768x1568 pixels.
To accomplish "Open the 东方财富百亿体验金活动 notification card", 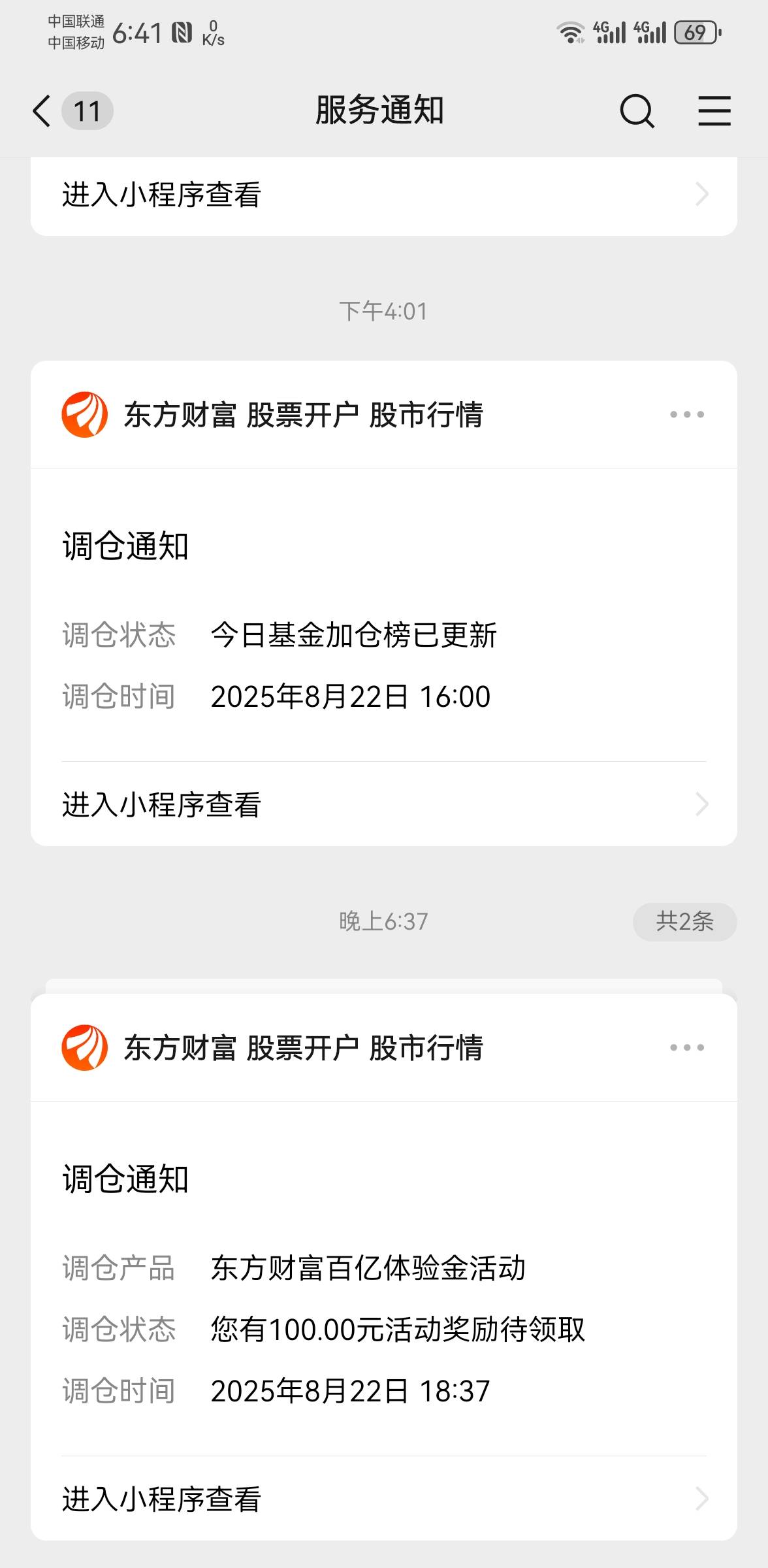I will tap(384, 1279).
